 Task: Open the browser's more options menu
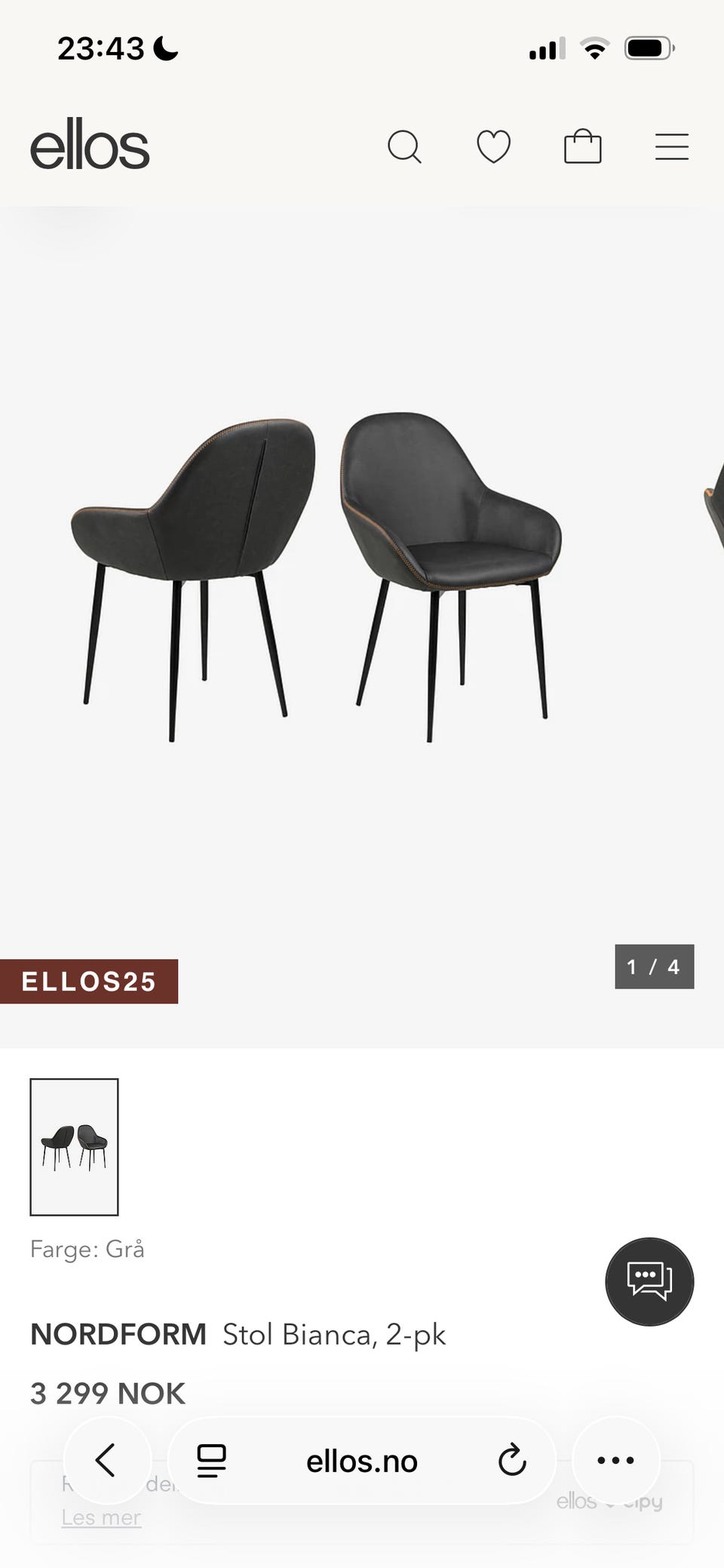tap(616, 1460)
